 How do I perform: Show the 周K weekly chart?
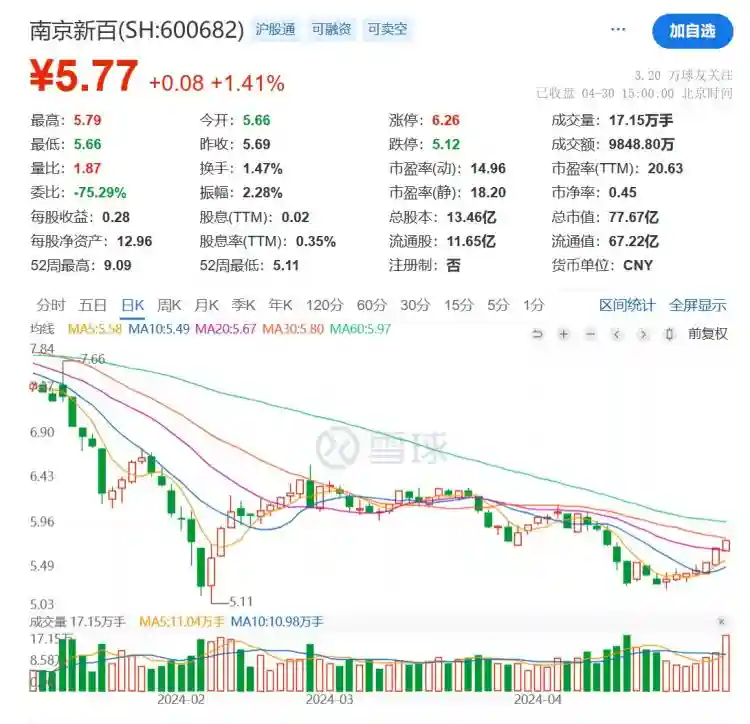coord(170,305)
